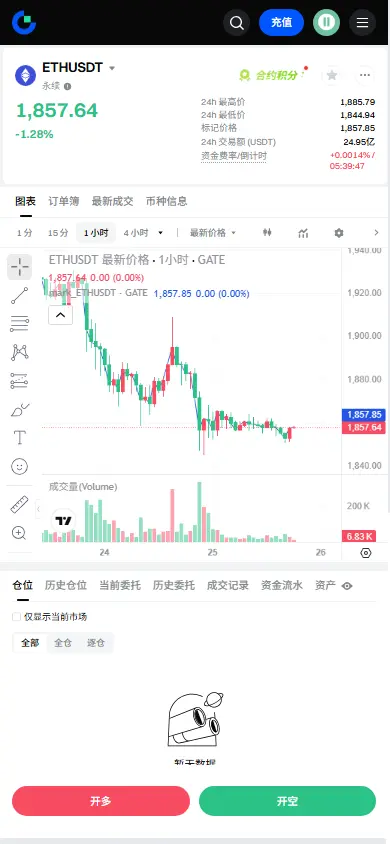Screen dimensions: 390x844
Task: Add ETHUSDT to favorites with the star
Action: point(332,75)
